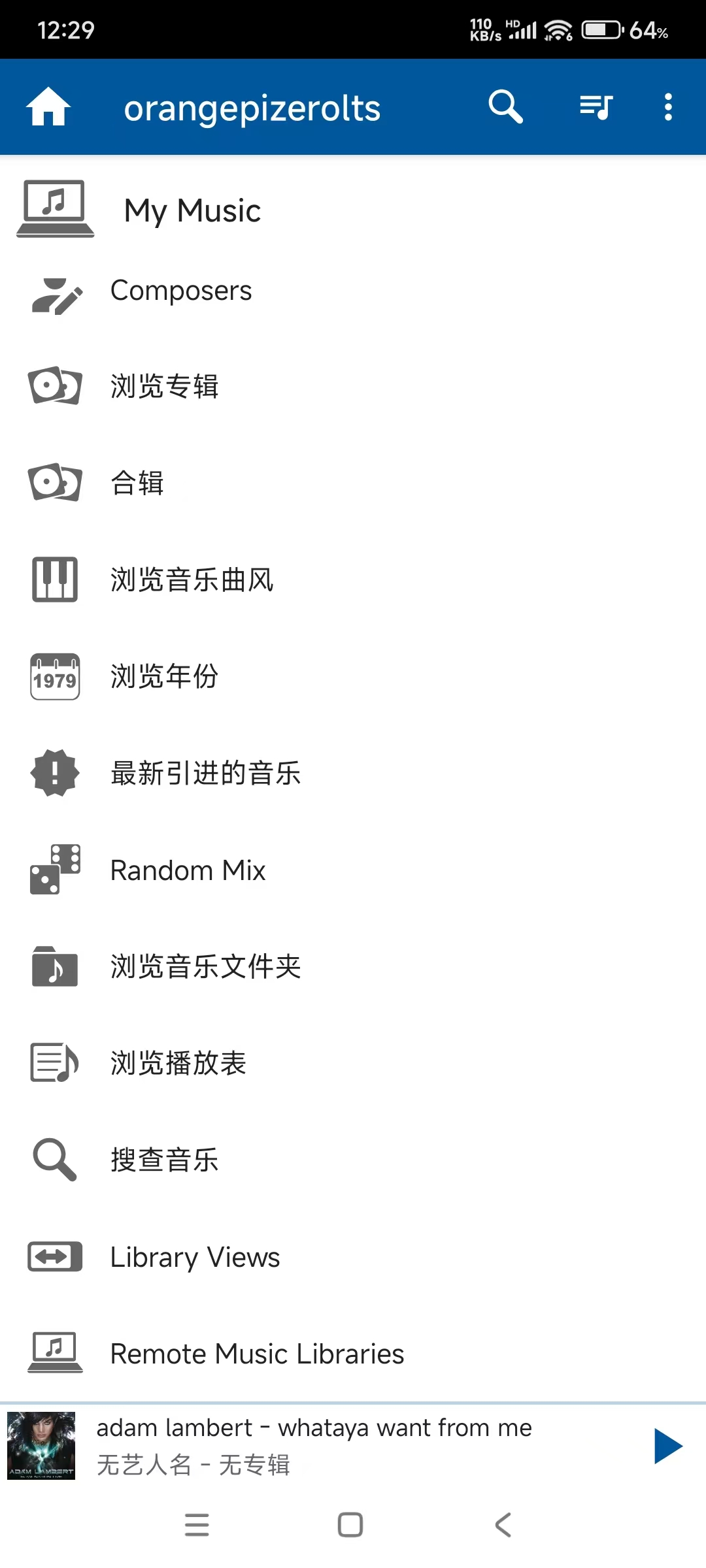Open the 浏览播放表 entry

pyautogui.click(x=178, y=1063)
